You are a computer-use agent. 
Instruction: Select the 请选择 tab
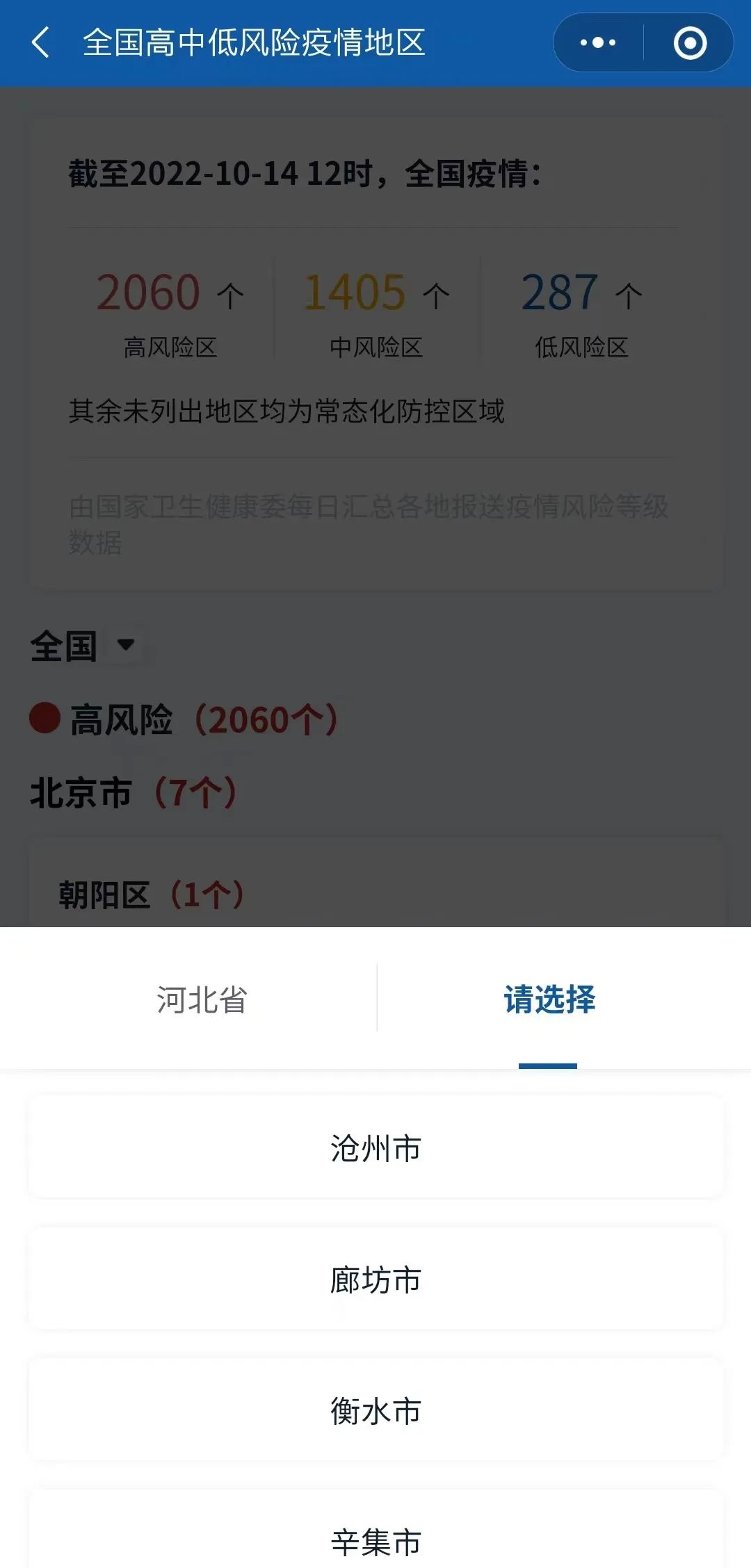coord(549,999)
